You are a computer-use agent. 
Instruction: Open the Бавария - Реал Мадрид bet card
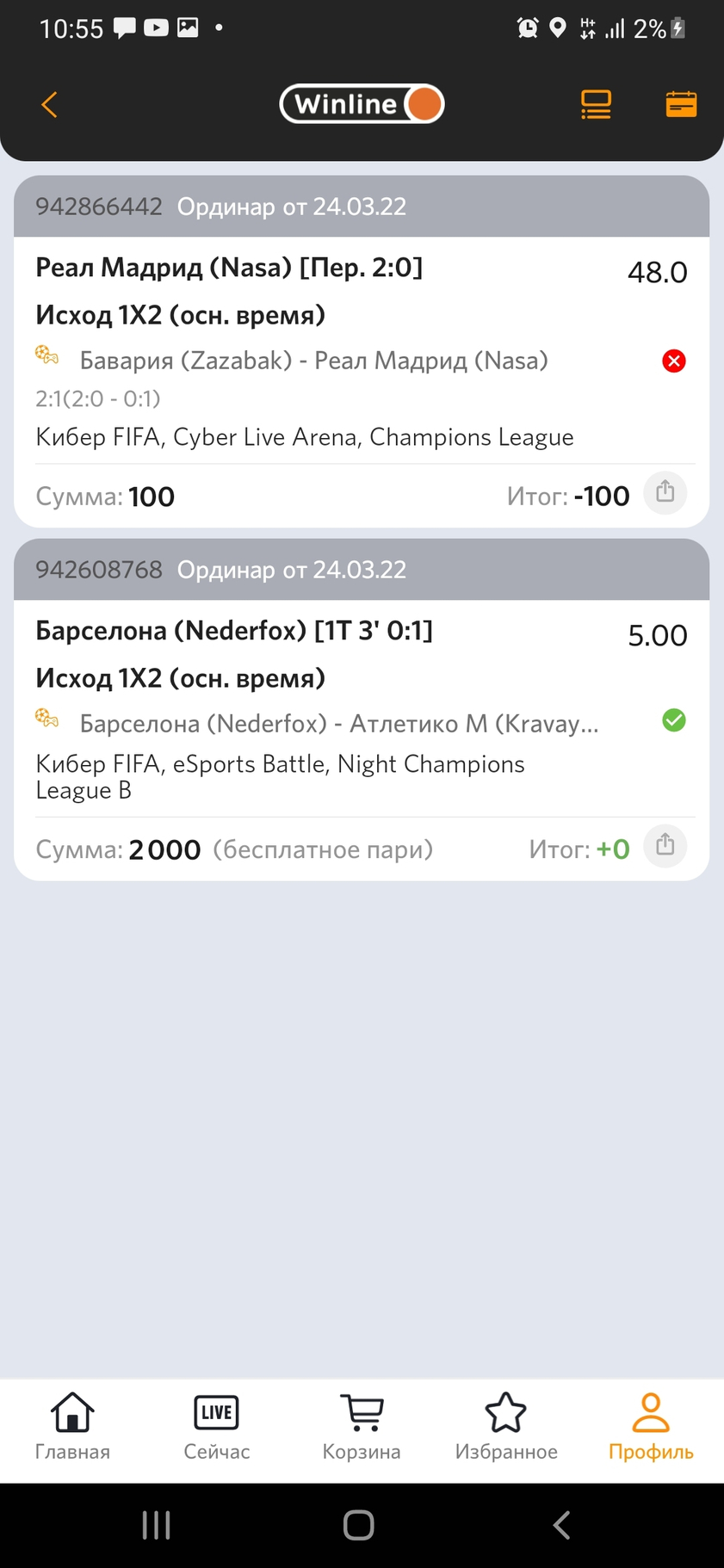coord(362,351)
